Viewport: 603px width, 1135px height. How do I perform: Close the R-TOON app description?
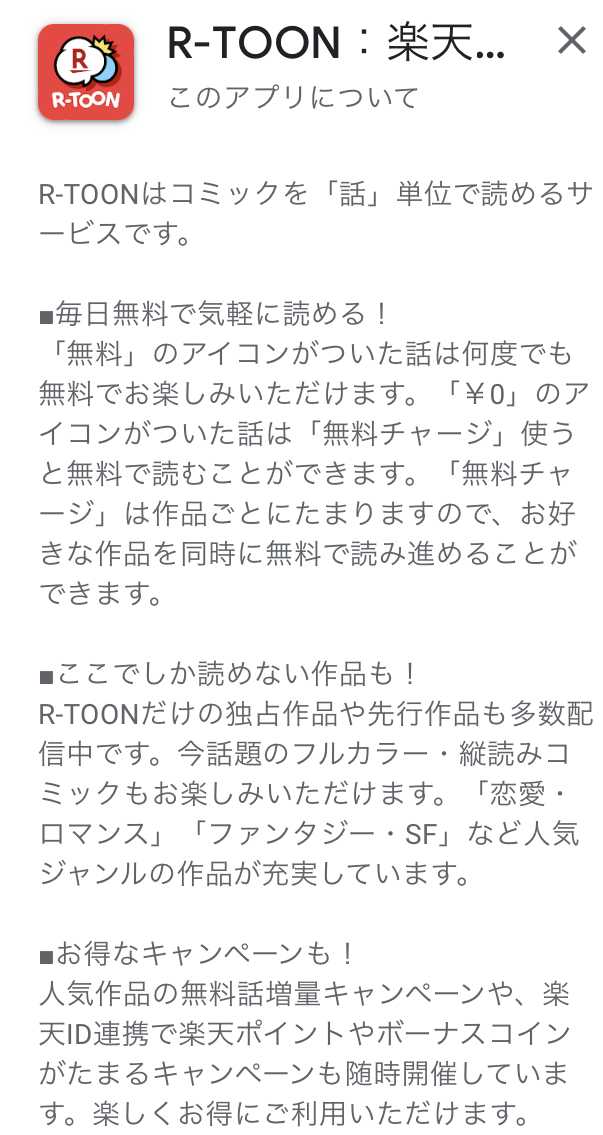571,41
